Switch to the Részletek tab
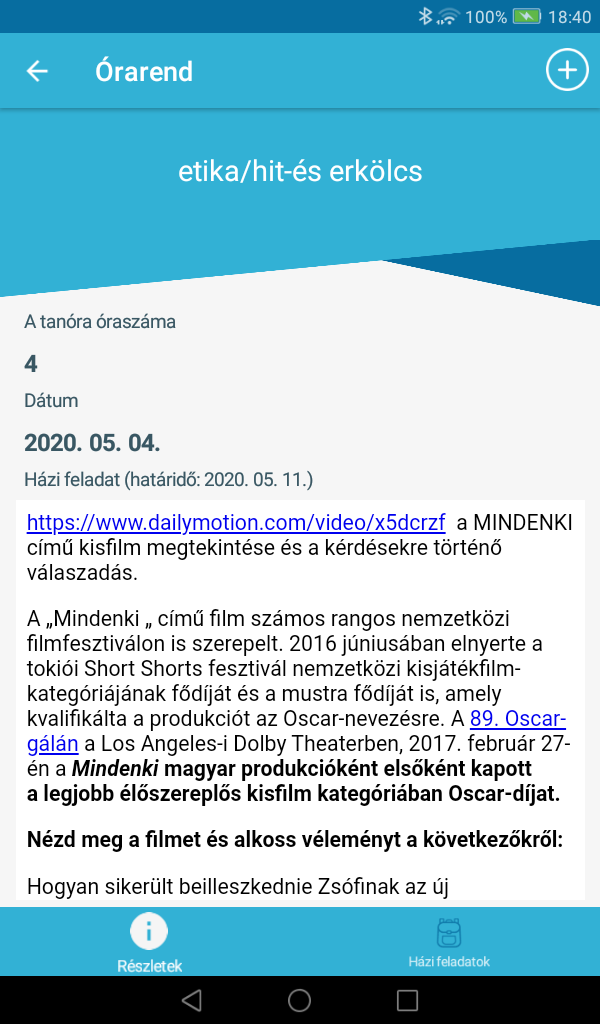 point(149,942)
